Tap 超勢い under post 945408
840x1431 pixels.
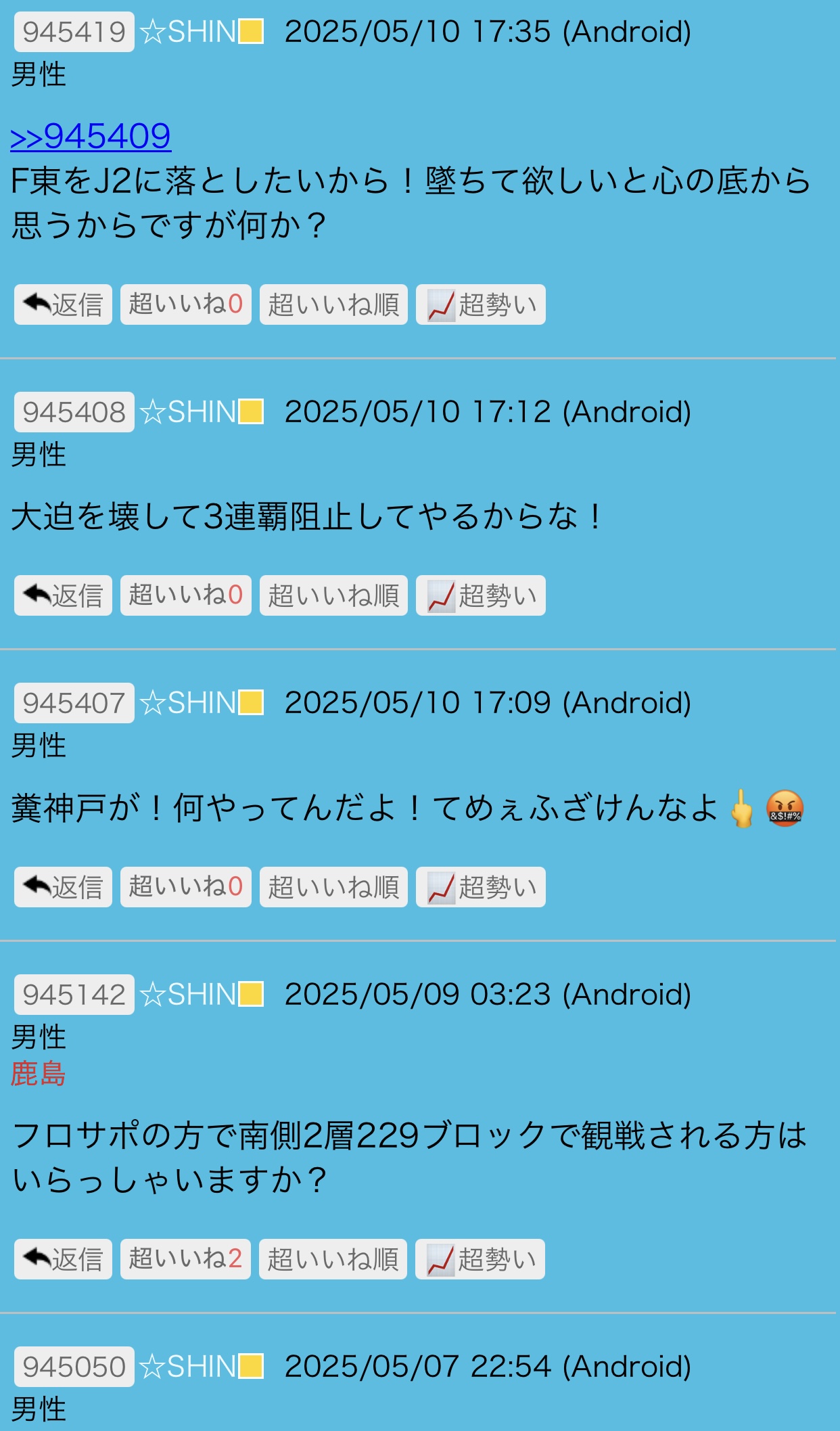pos(481,595)
